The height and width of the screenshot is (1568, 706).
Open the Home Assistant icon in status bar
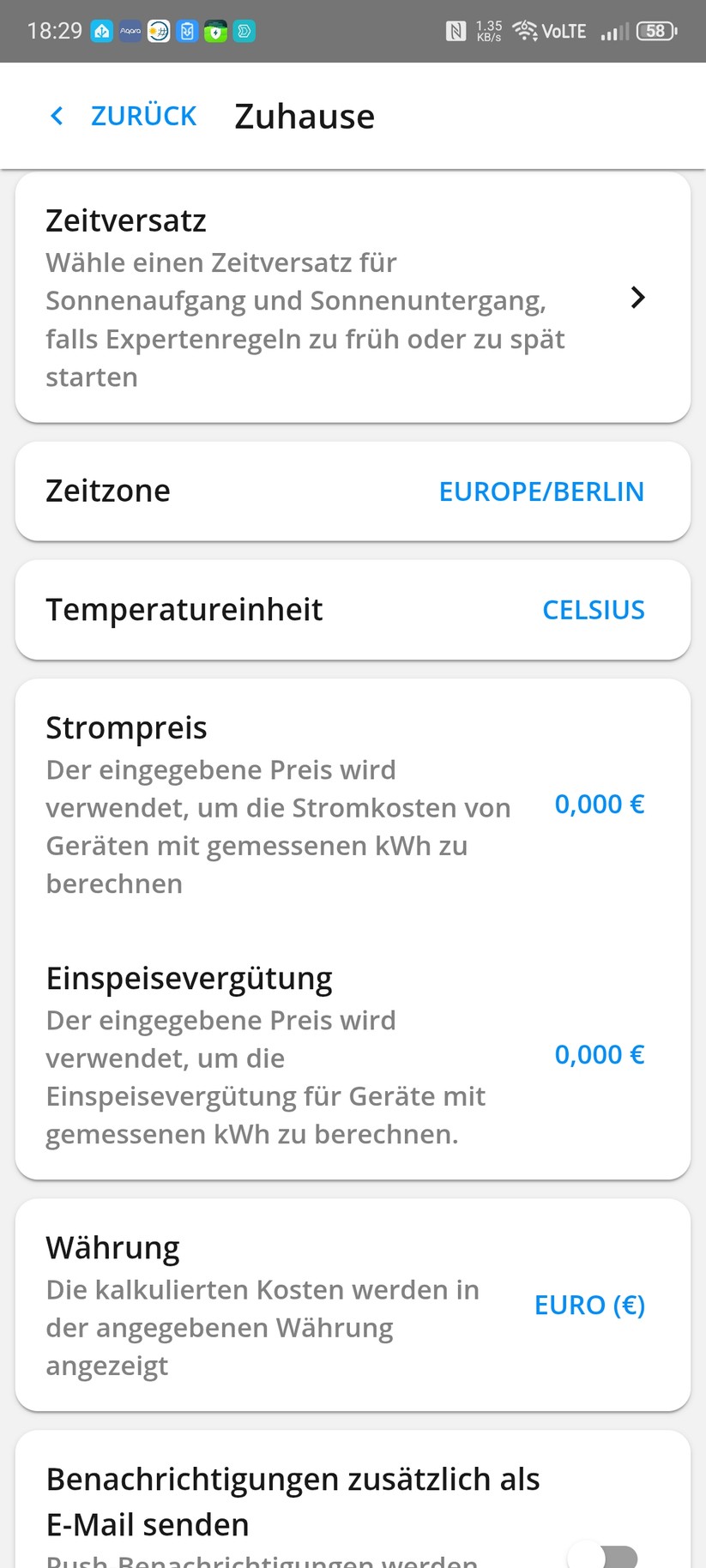(x=101, y=30)
